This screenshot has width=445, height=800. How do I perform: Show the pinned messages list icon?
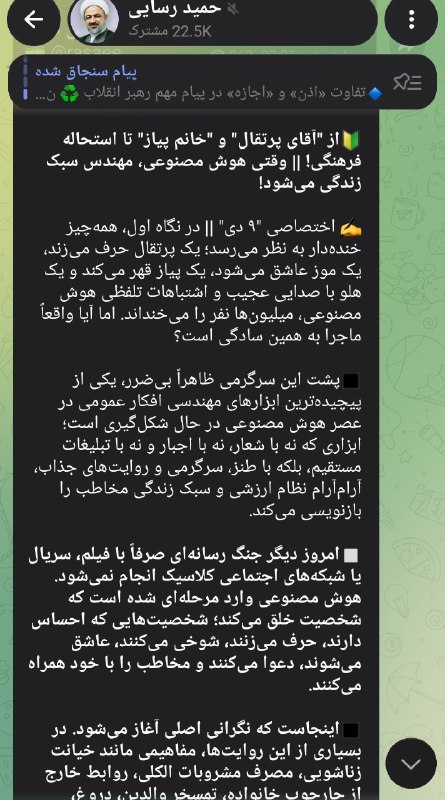coord(407,83)
